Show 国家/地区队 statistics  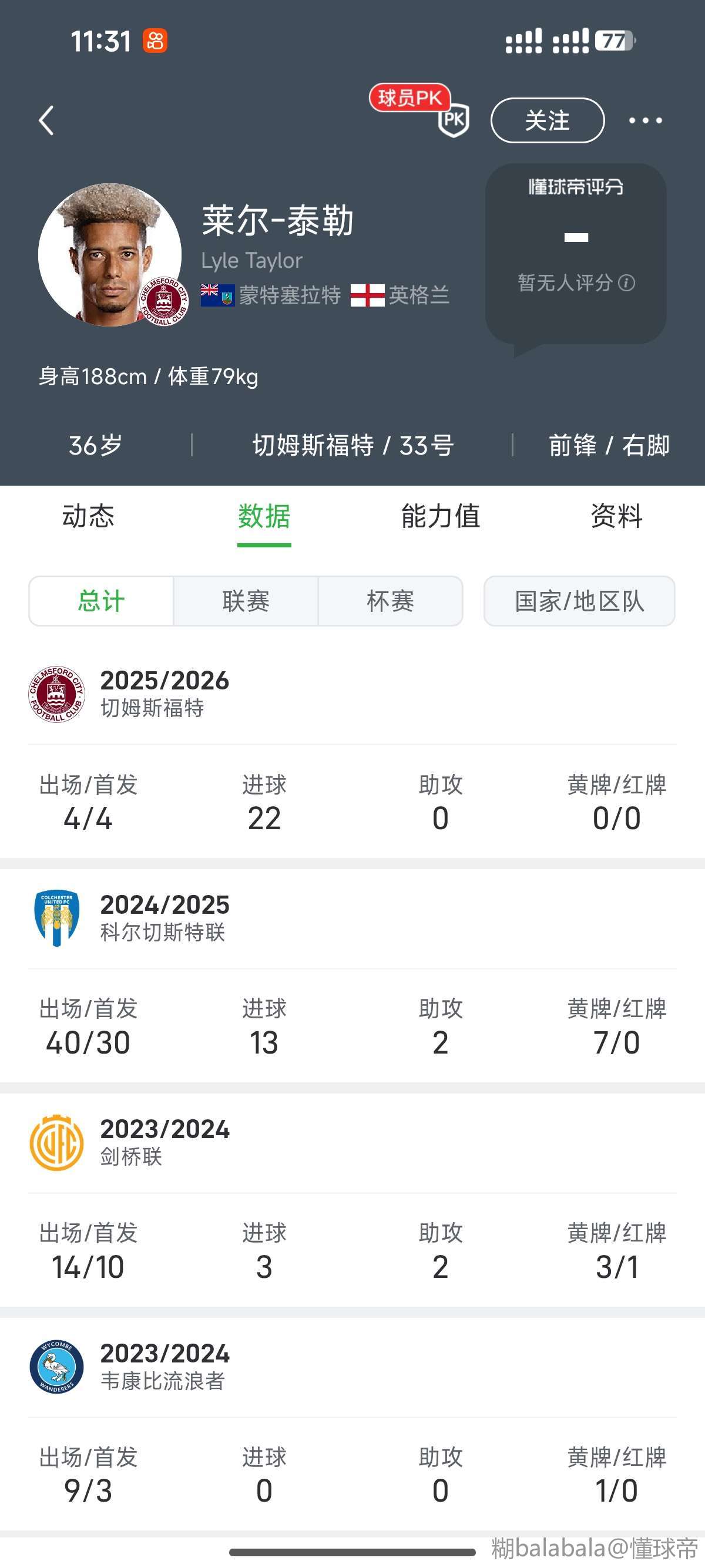coord(579,601)
